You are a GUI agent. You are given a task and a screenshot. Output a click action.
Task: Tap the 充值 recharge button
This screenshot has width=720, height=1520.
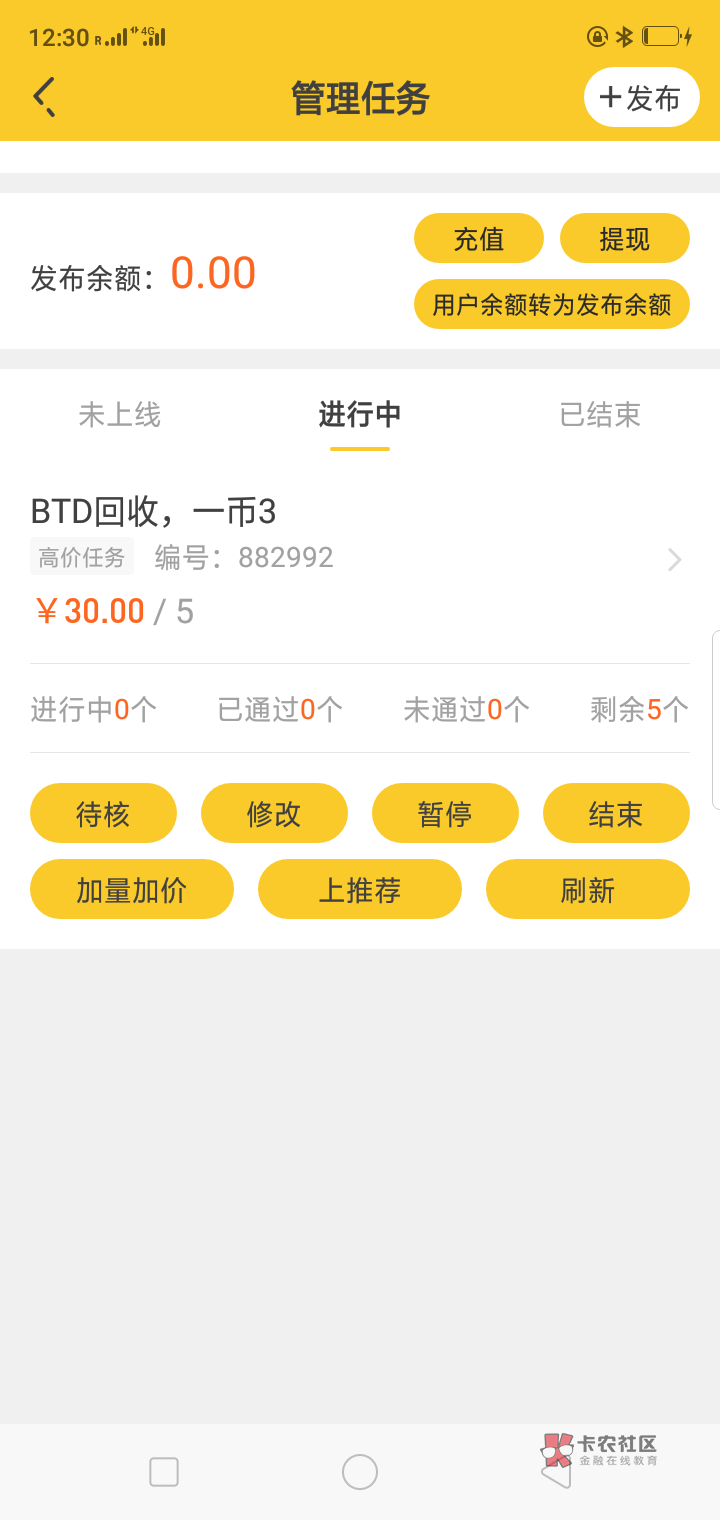point(479,238)
